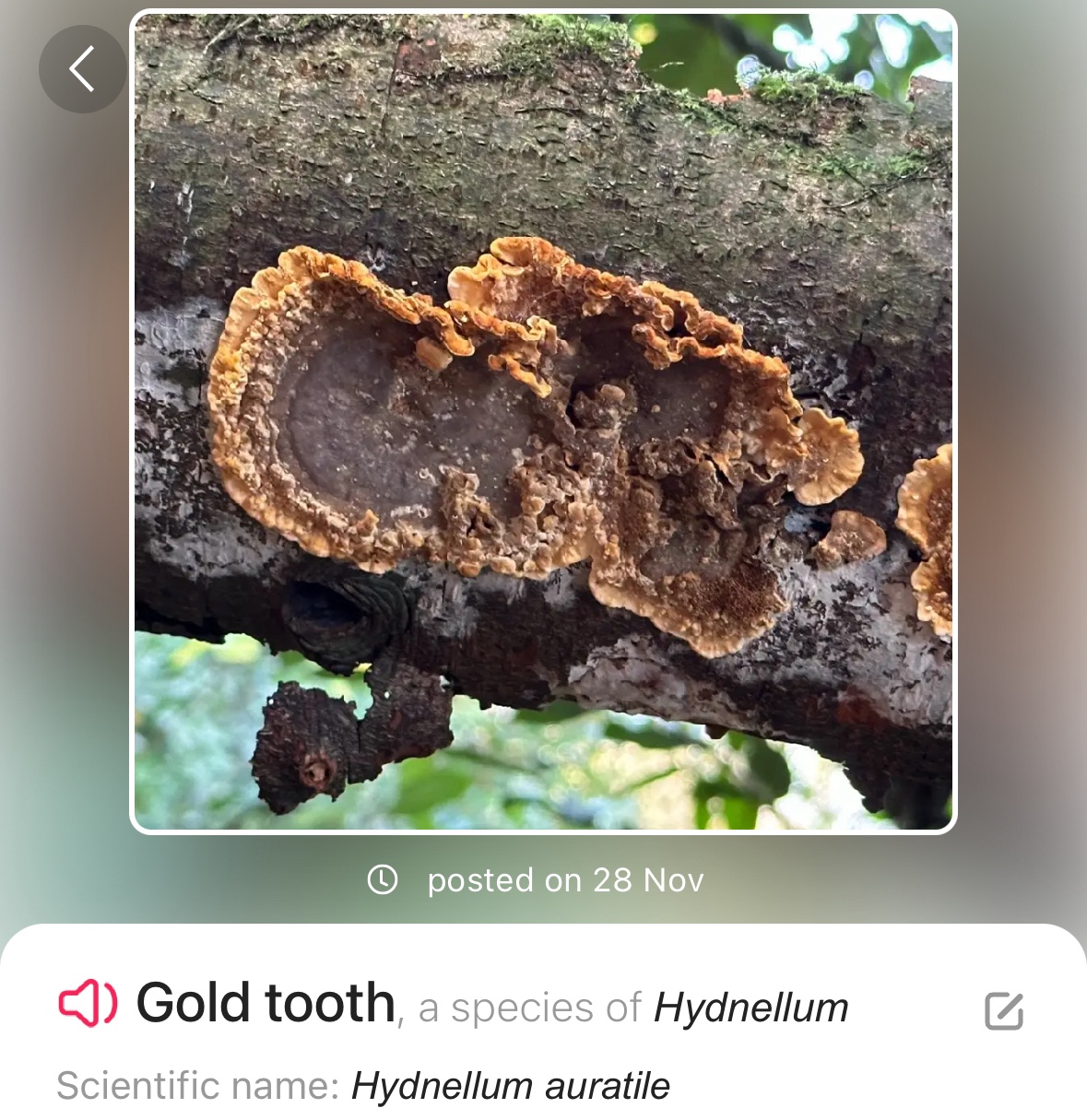
Task: Tap the a species of subtitle text
Action: click(529, 1007)
